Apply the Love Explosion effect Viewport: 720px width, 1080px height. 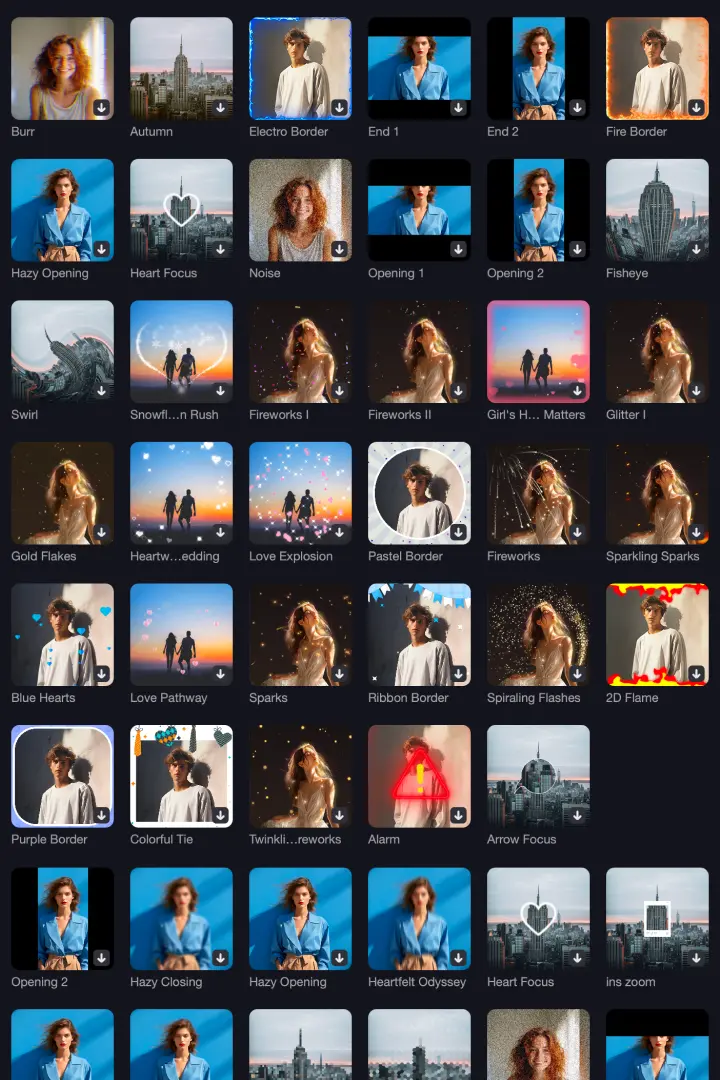tap(300, 493)
